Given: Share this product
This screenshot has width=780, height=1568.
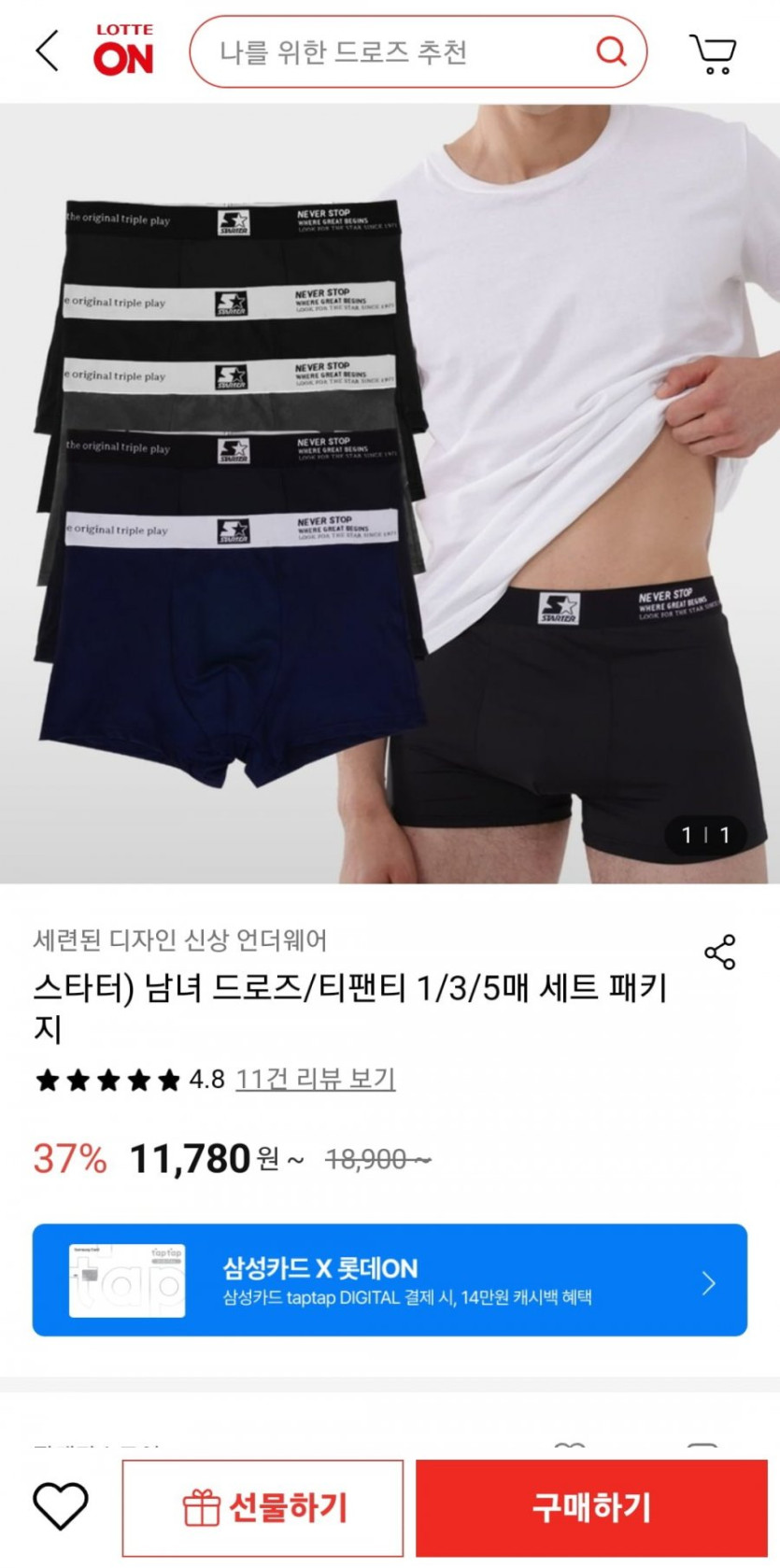Looking at the screenshot, I should point(719,952).
